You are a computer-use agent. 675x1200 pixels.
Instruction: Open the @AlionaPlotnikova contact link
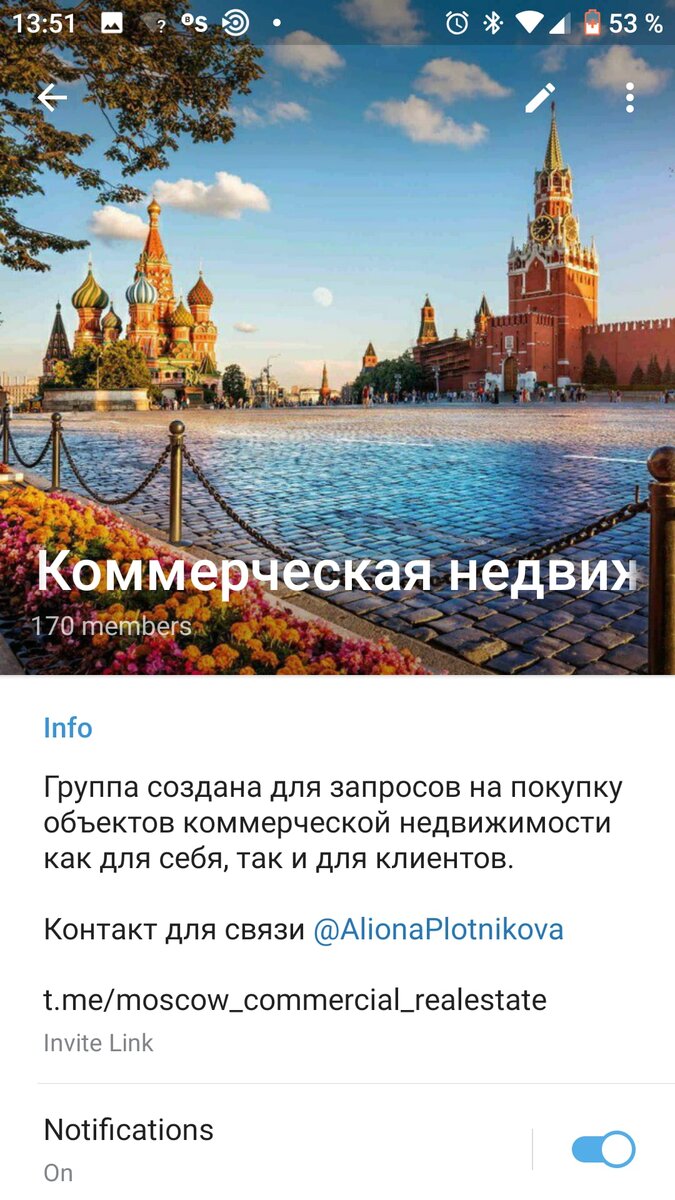[x=438, y=930]
